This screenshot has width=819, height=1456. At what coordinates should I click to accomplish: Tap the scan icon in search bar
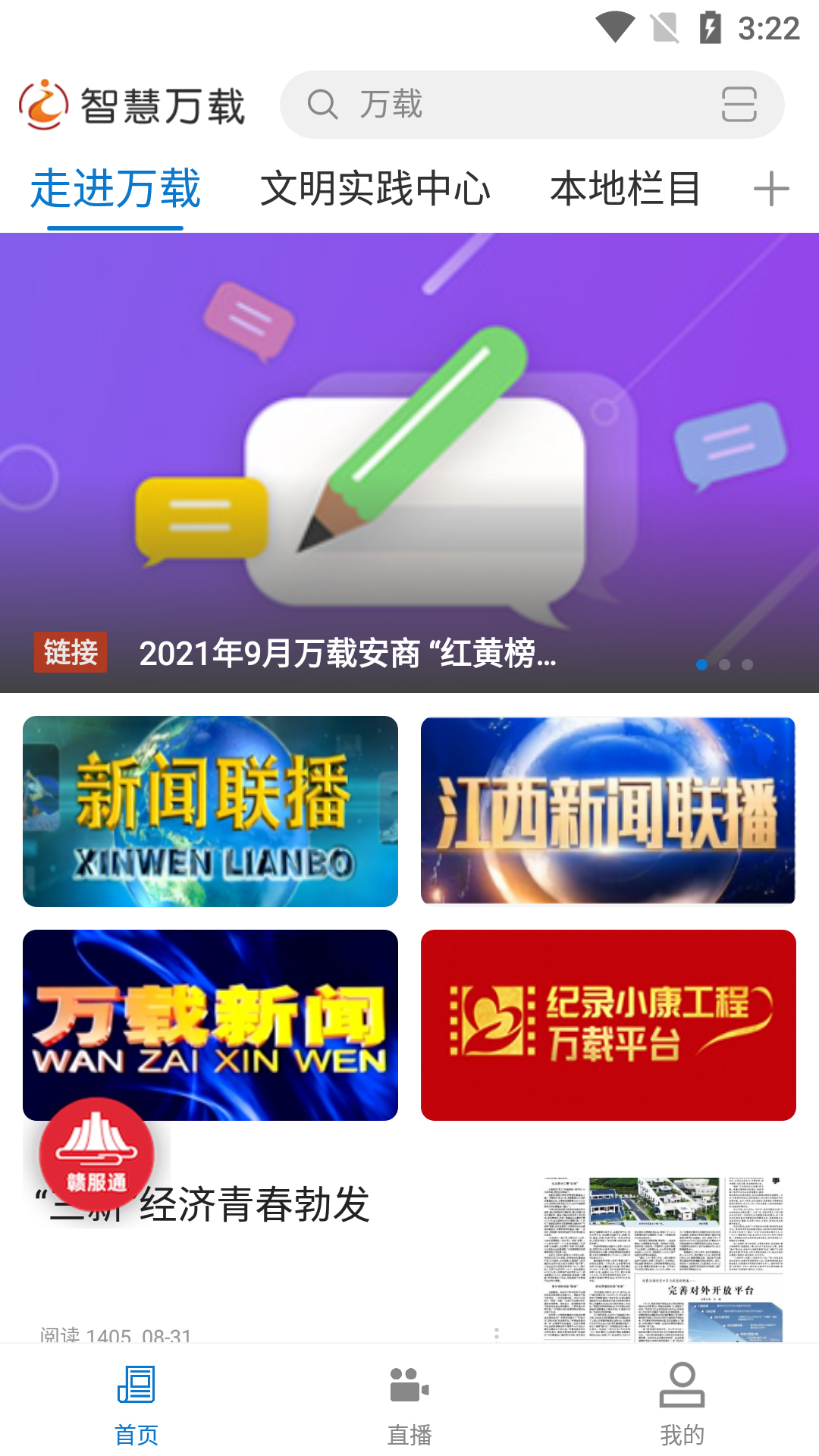pos(739,105)
